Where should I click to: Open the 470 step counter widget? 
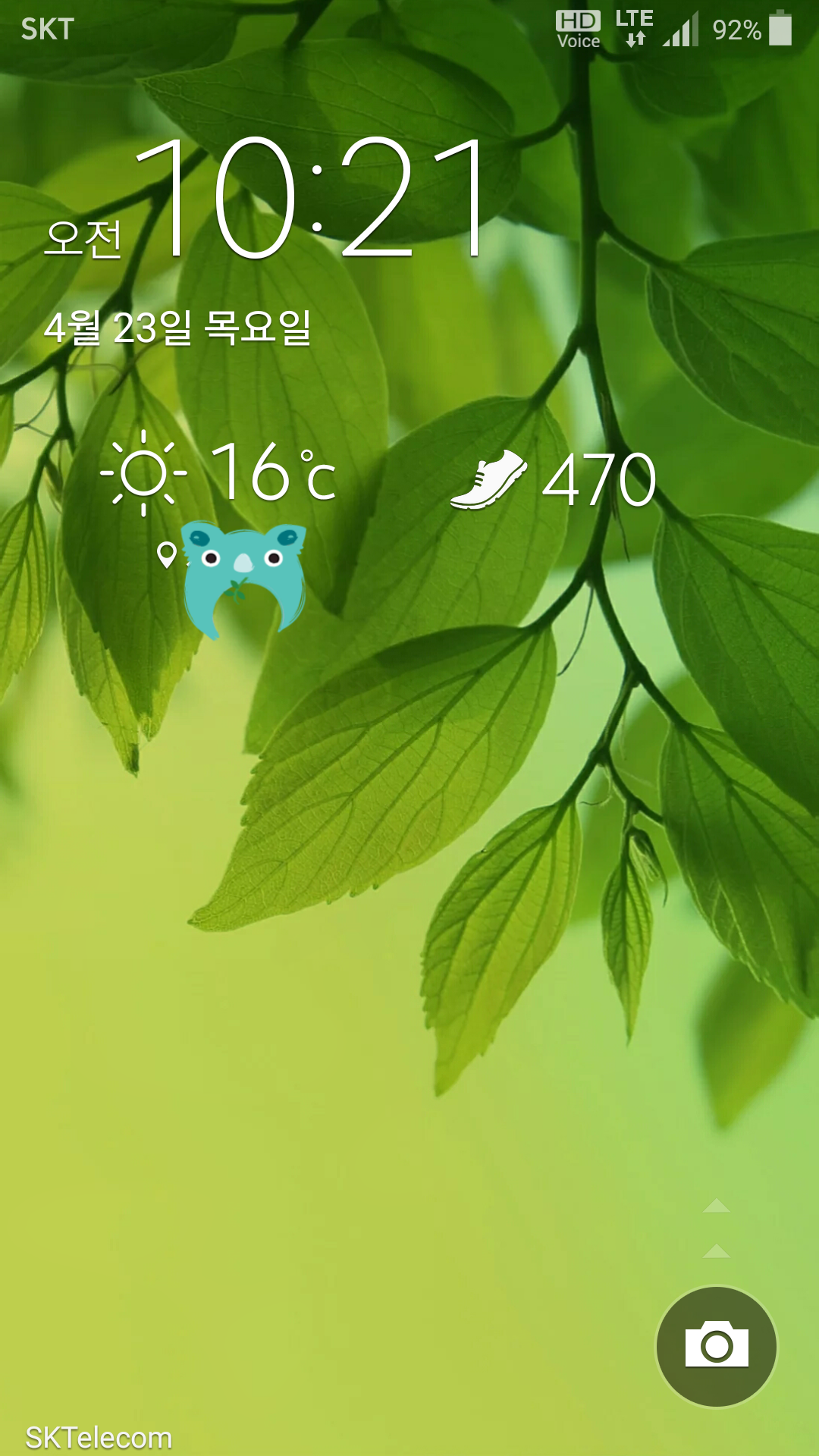click(x=554, y=479)
